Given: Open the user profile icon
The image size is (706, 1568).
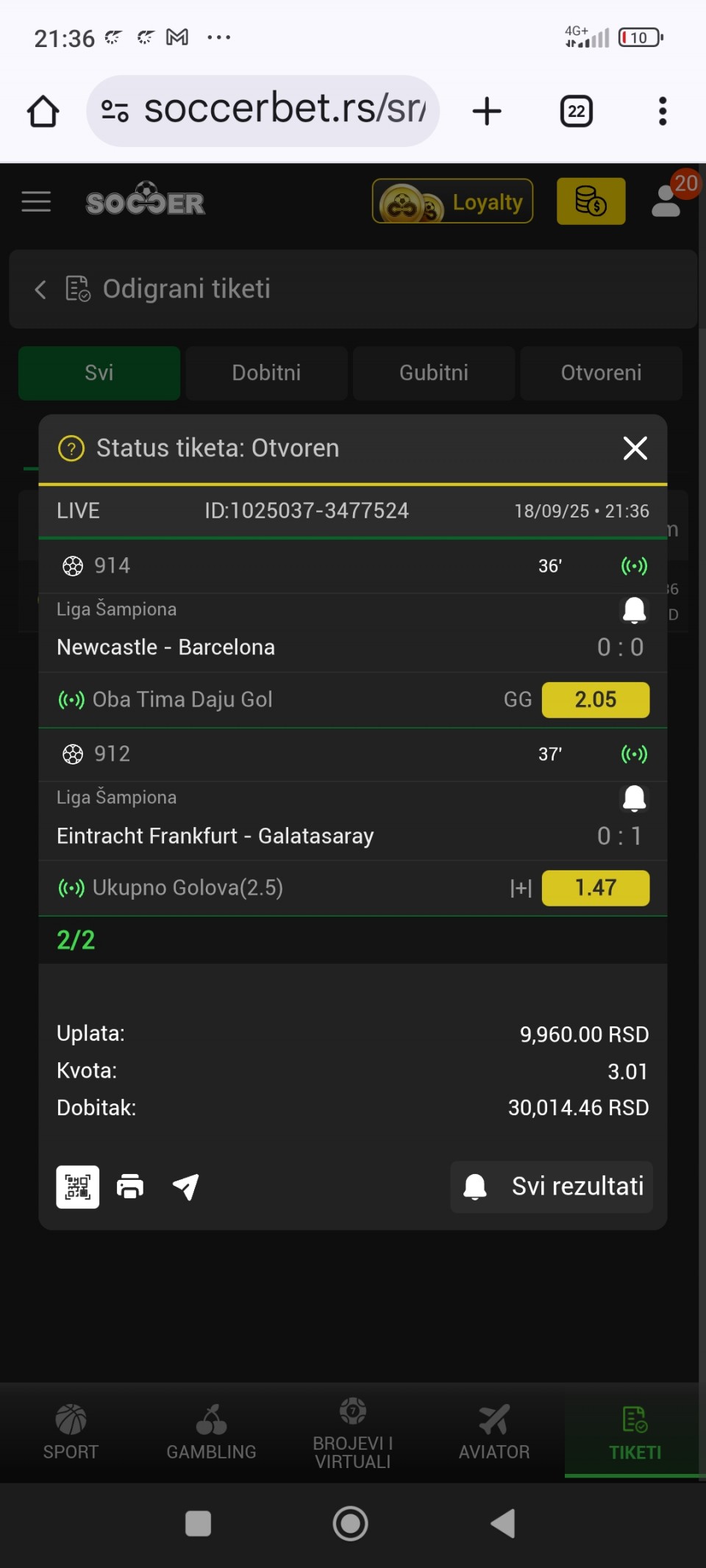Looking at the screenshot, I should [x=666, y=201].
